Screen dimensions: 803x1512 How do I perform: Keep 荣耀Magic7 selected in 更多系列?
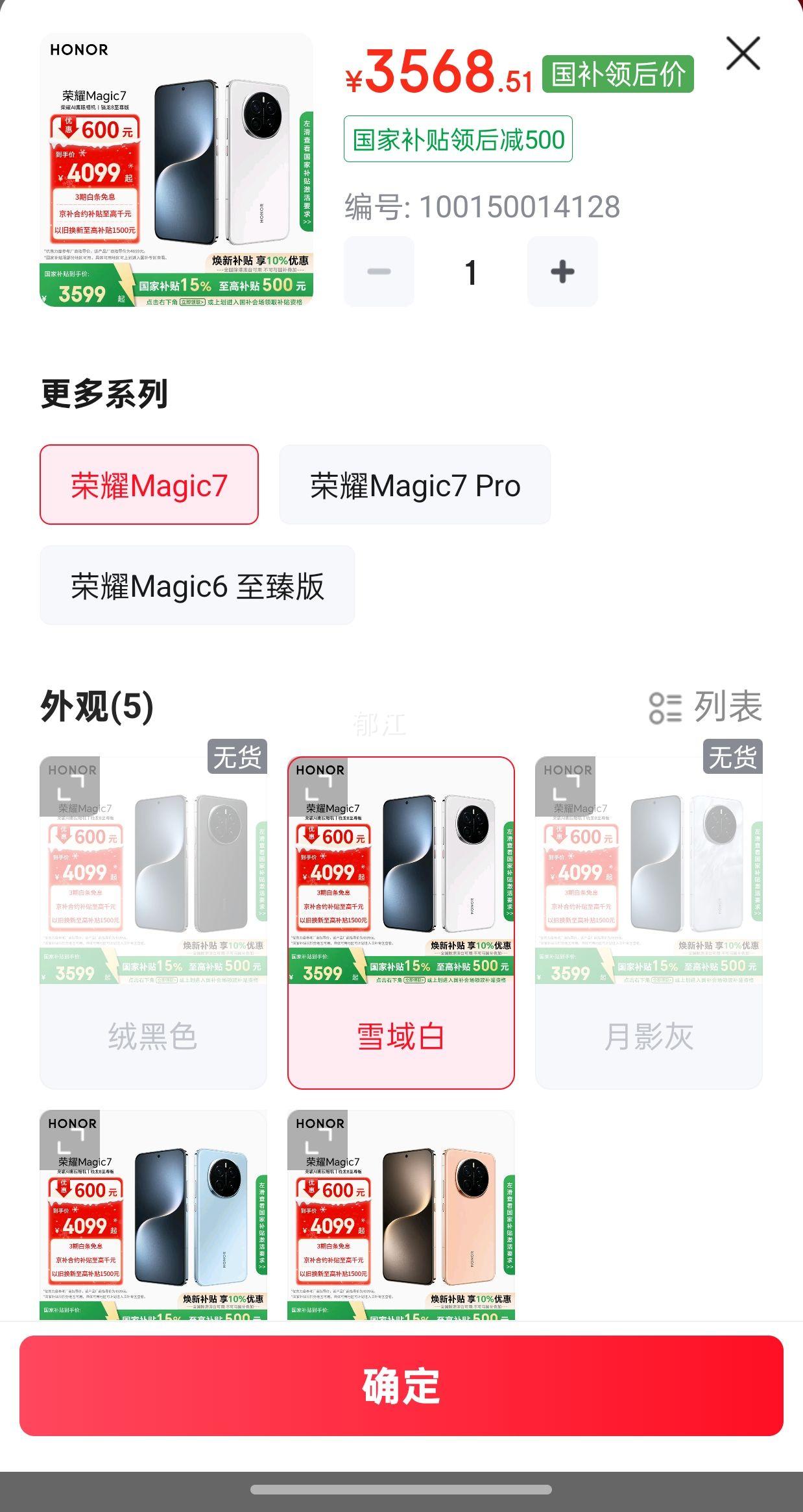[x=150, y=485]
